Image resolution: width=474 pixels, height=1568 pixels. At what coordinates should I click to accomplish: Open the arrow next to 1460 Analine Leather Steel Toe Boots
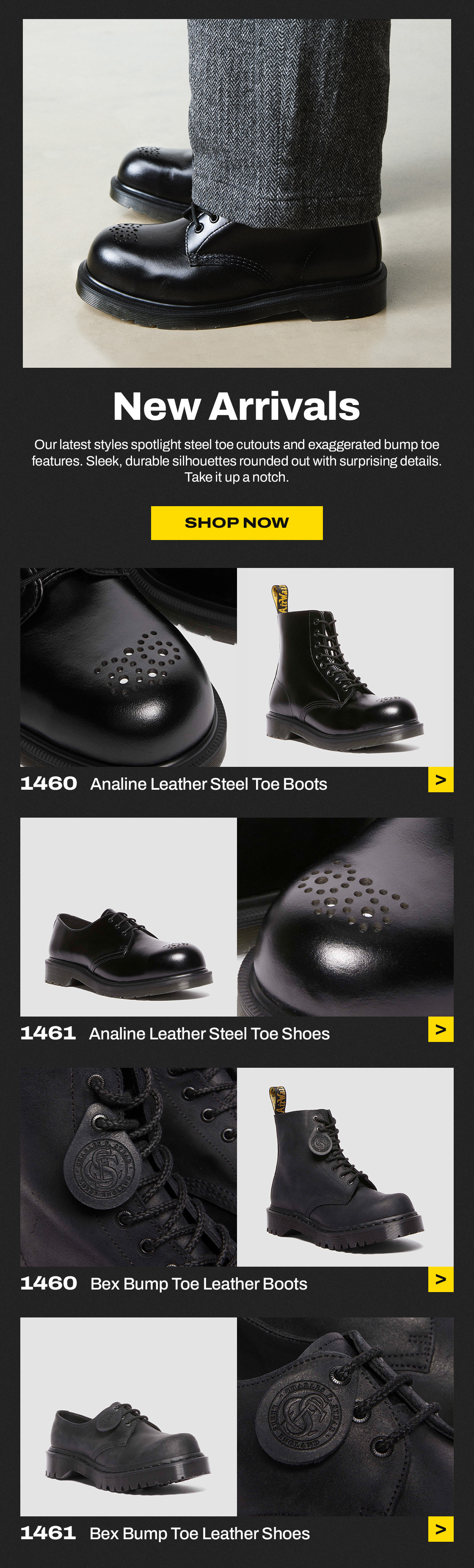tap(441, 779)
